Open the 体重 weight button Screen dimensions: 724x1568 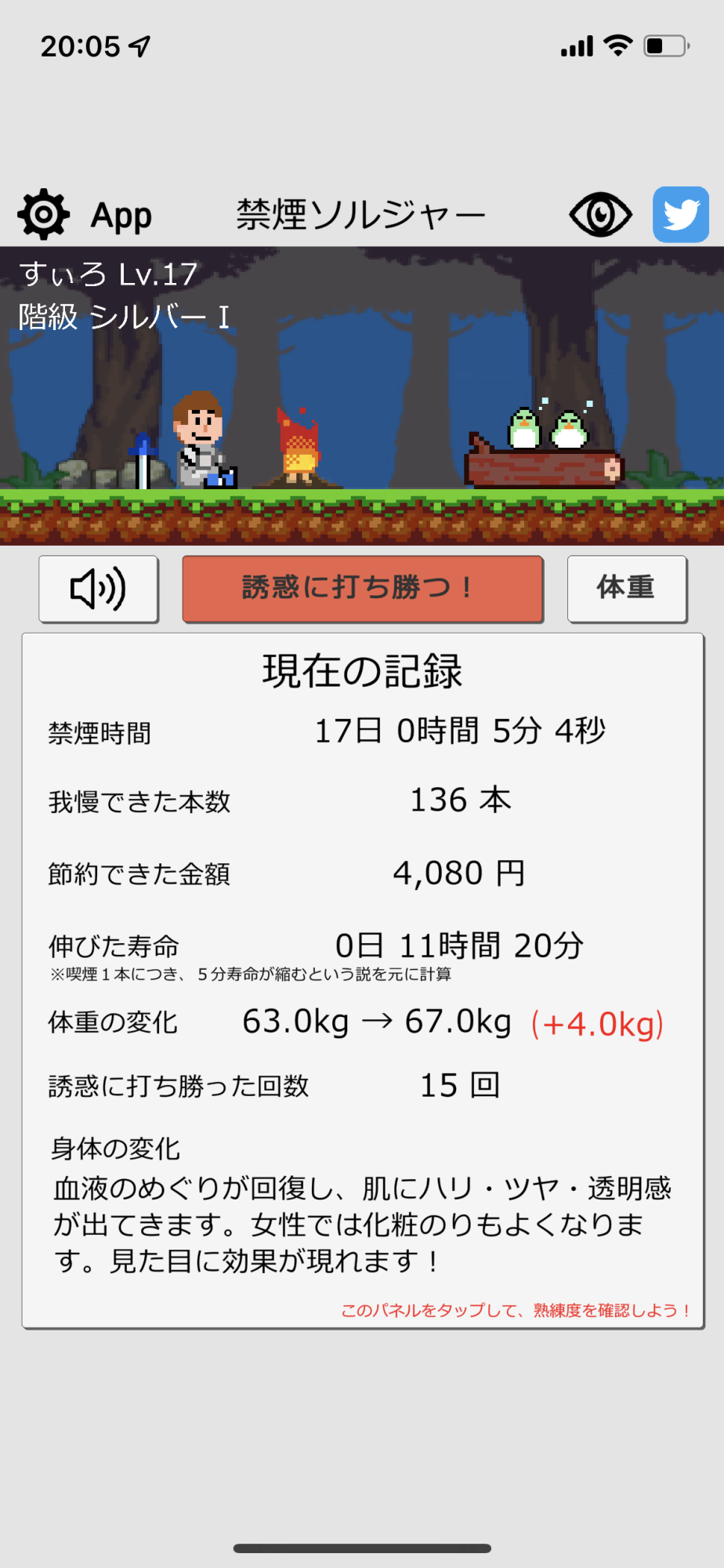[626, 589]
